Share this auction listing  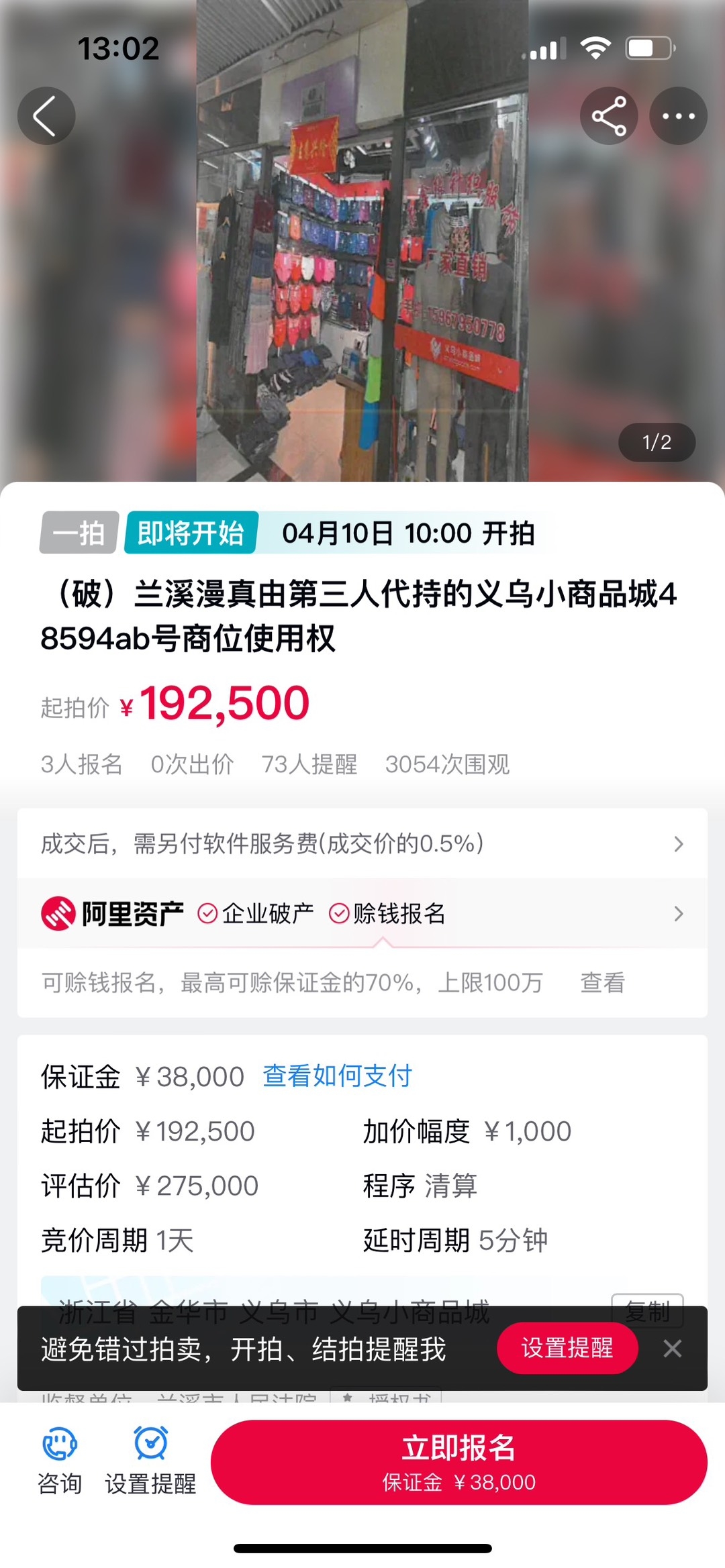[608, 116]
